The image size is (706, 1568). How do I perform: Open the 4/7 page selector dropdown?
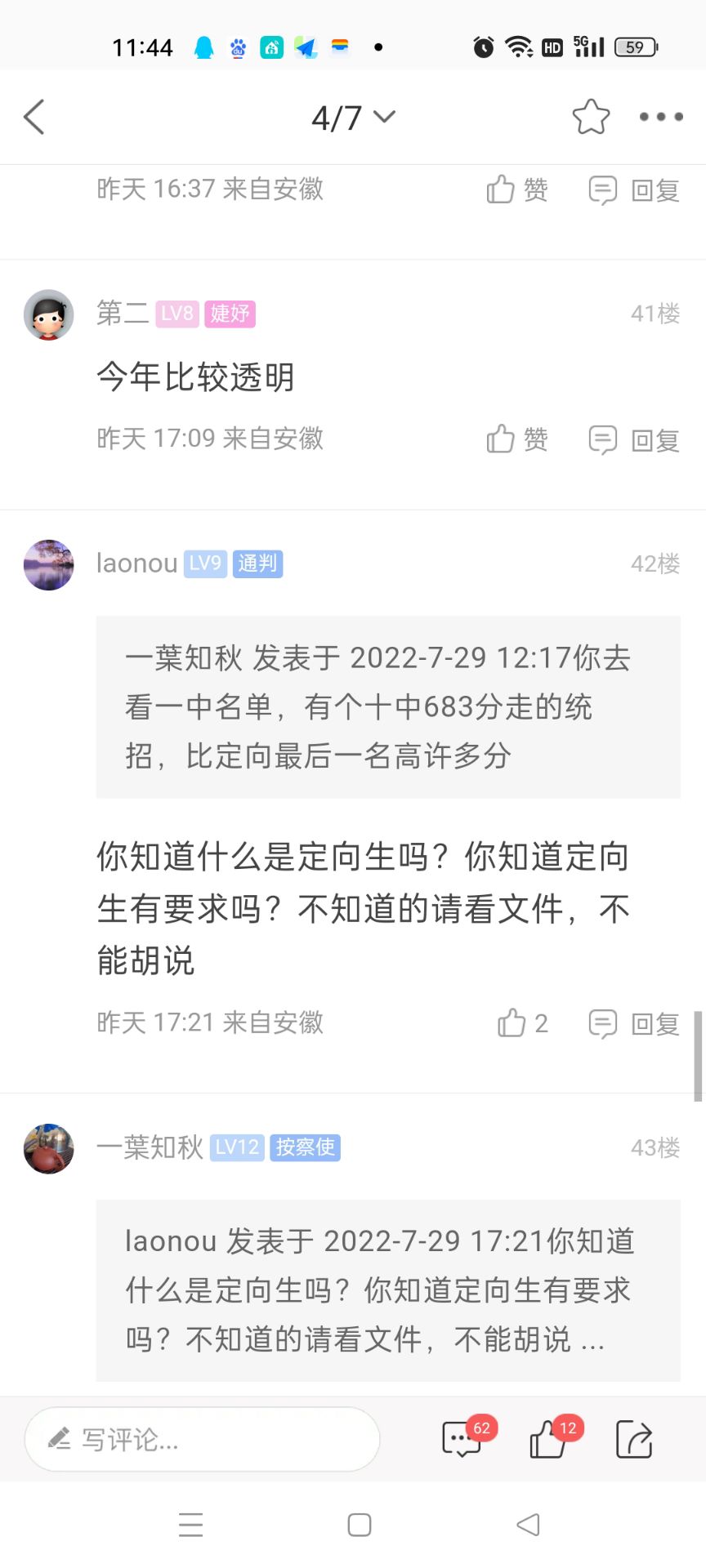coord(353,118)
